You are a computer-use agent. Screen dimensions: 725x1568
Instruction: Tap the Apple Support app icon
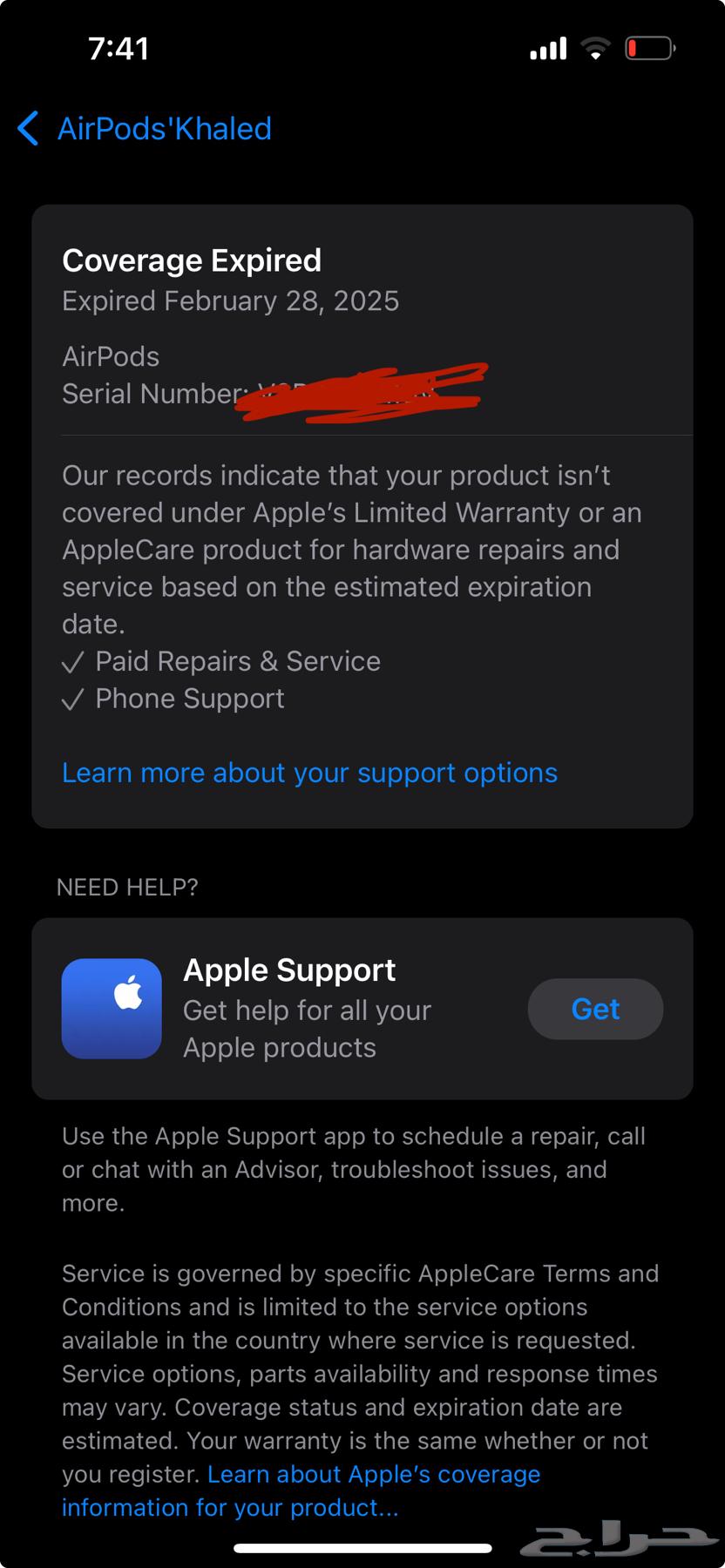[111, 1008]
